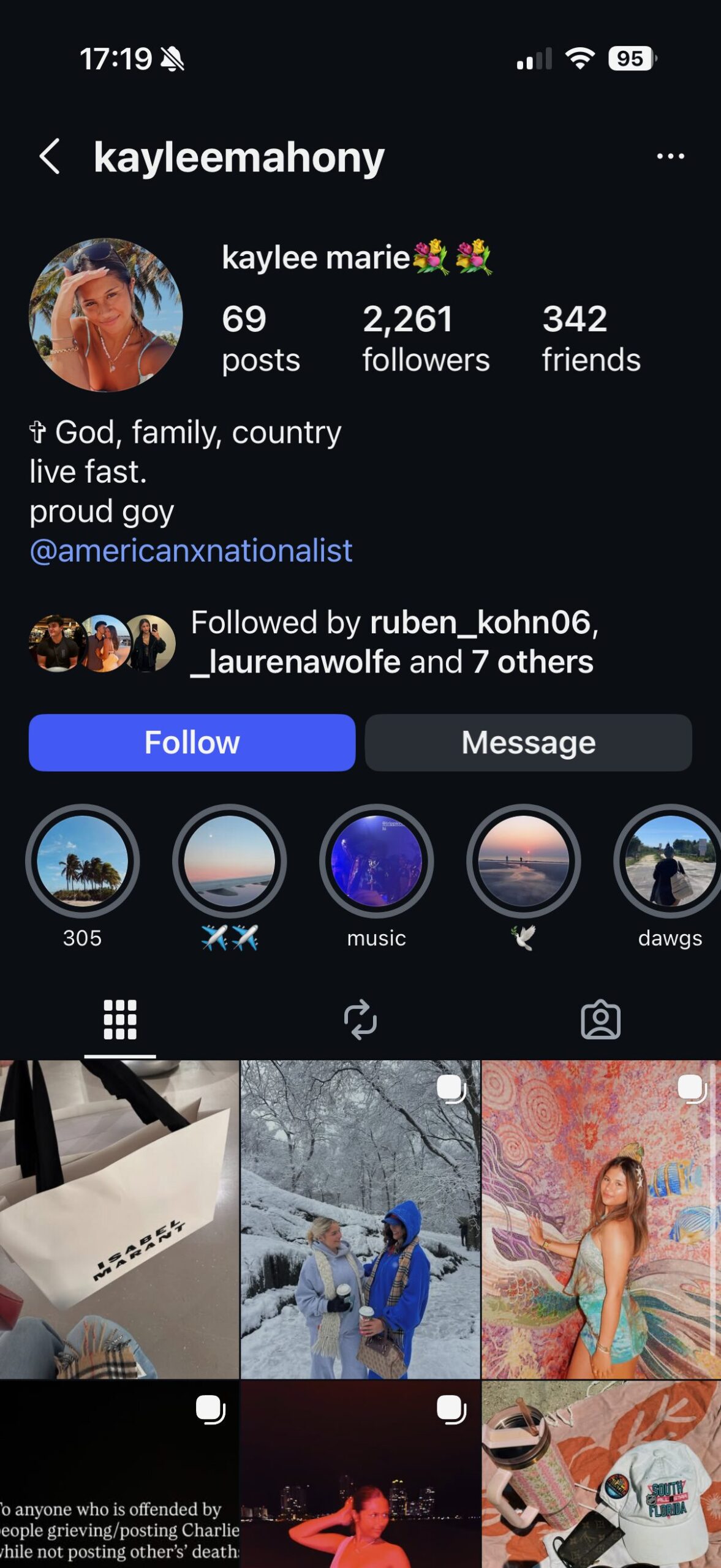Switch to the tagged photos tab
Screen dimensions: 721x1568
pos(600,1020)
